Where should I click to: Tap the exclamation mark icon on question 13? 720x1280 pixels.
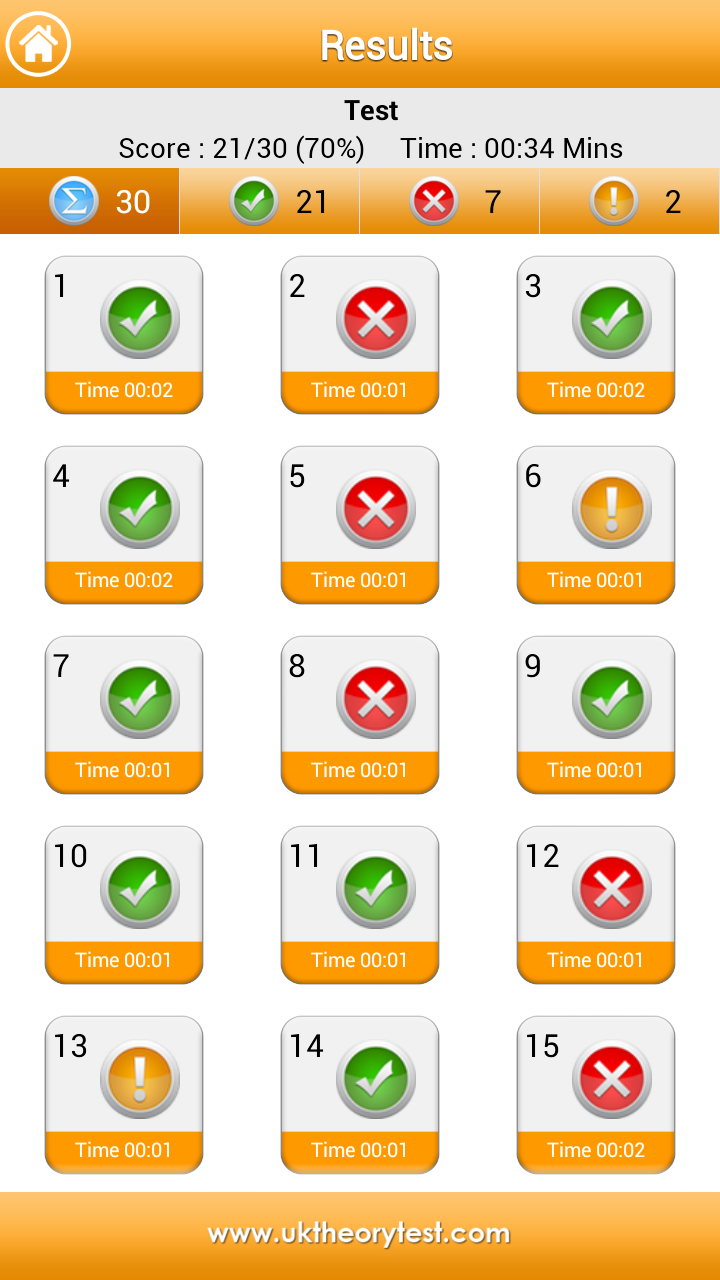point(138,1079)
